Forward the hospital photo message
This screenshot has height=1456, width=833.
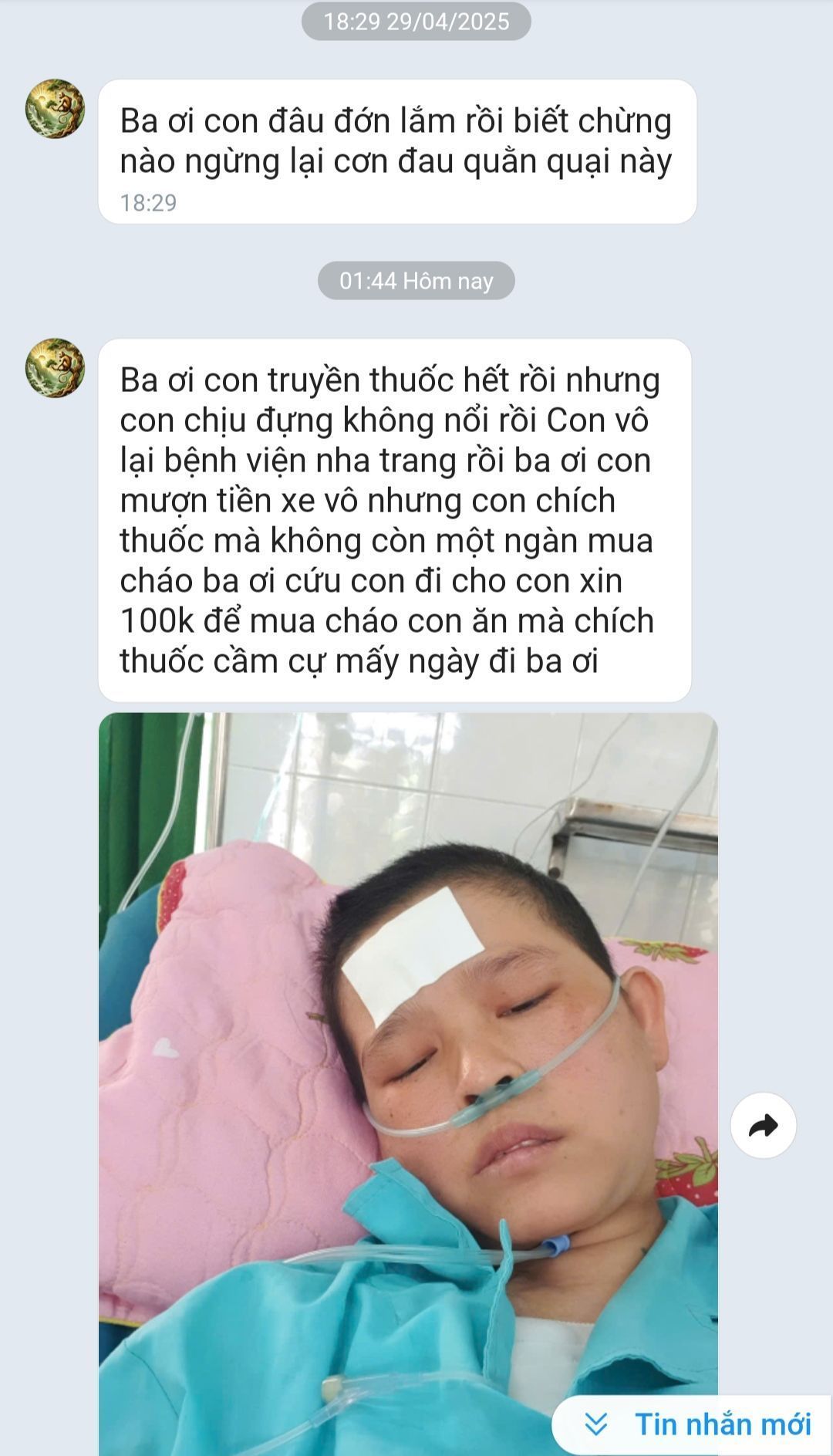[x=763, y=1126]
